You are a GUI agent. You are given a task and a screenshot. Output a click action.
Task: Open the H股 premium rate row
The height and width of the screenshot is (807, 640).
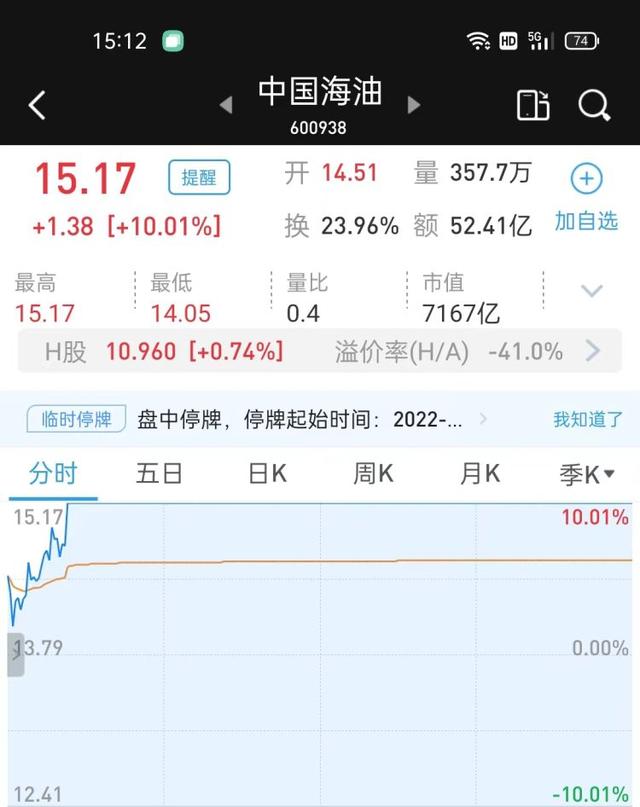point(319,352)
